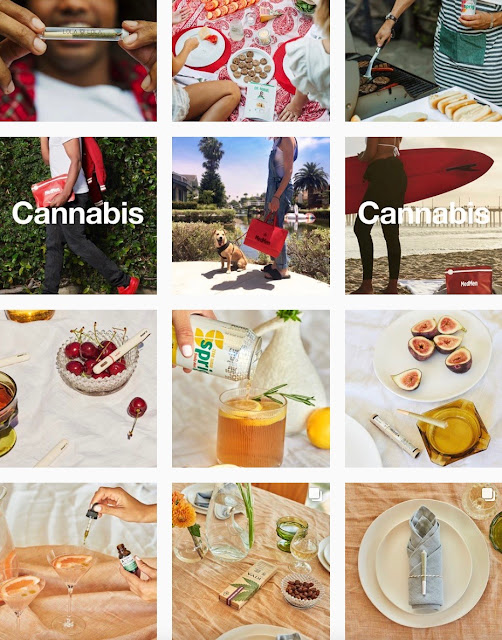This screenshot has height=640, width=502.
Task: Open the plate of figs post
Action: coord(424,389)
